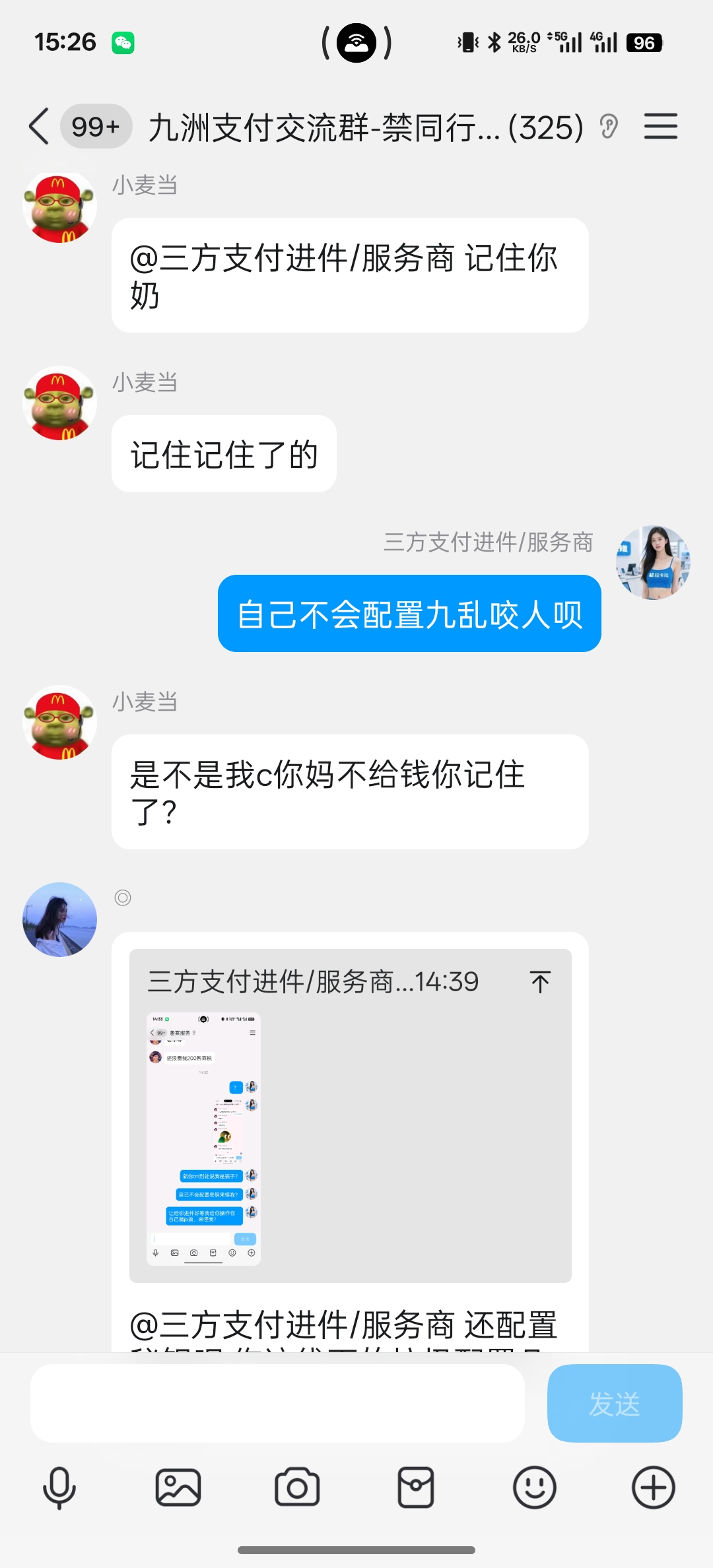This screenshot has width=713, height=1568.
Task: Open the emoji sticker panel
Action: pyautogui.click(x=535, y=1487)
